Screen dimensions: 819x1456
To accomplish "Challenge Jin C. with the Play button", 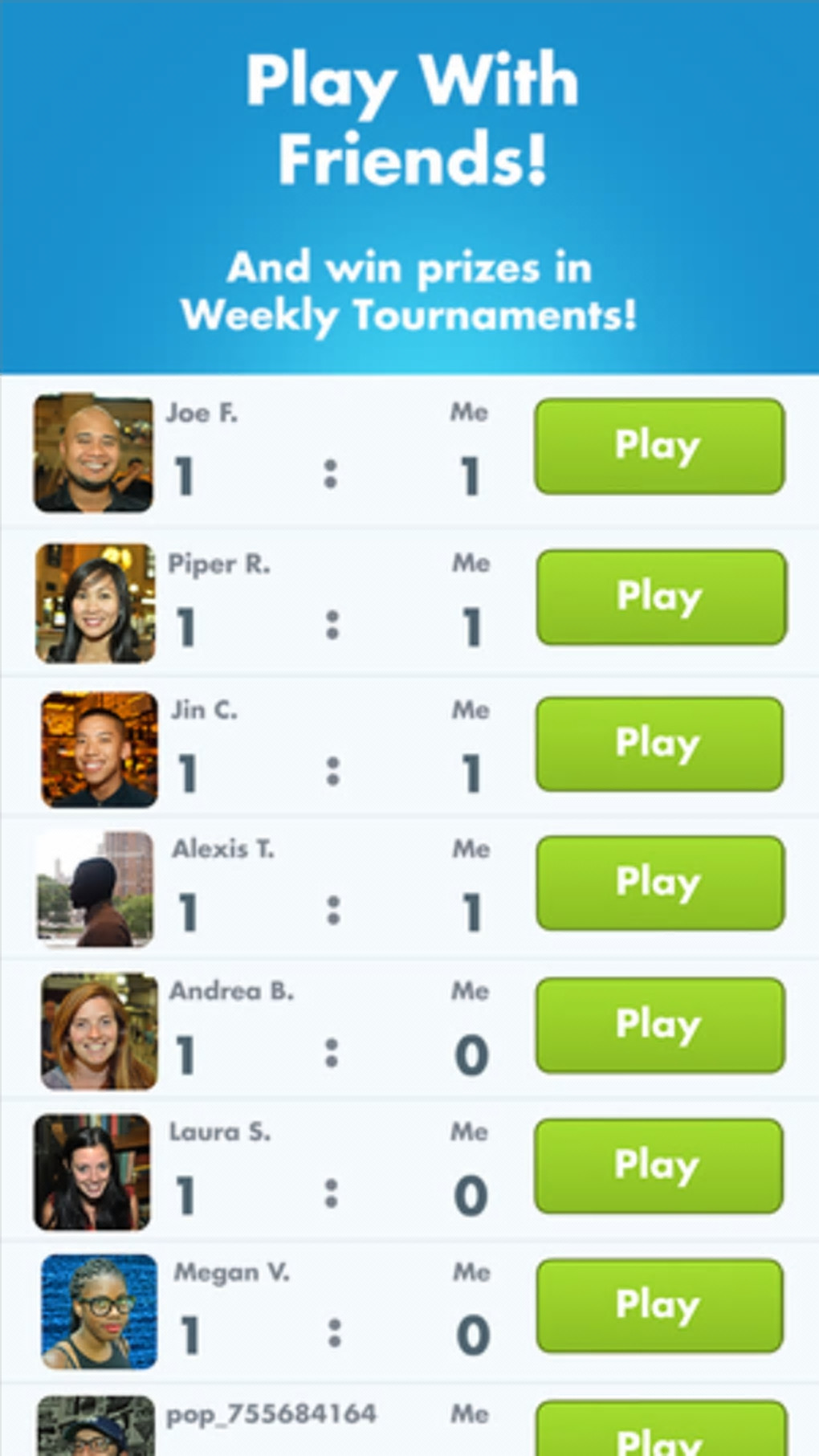I will (x=659, y=744).
